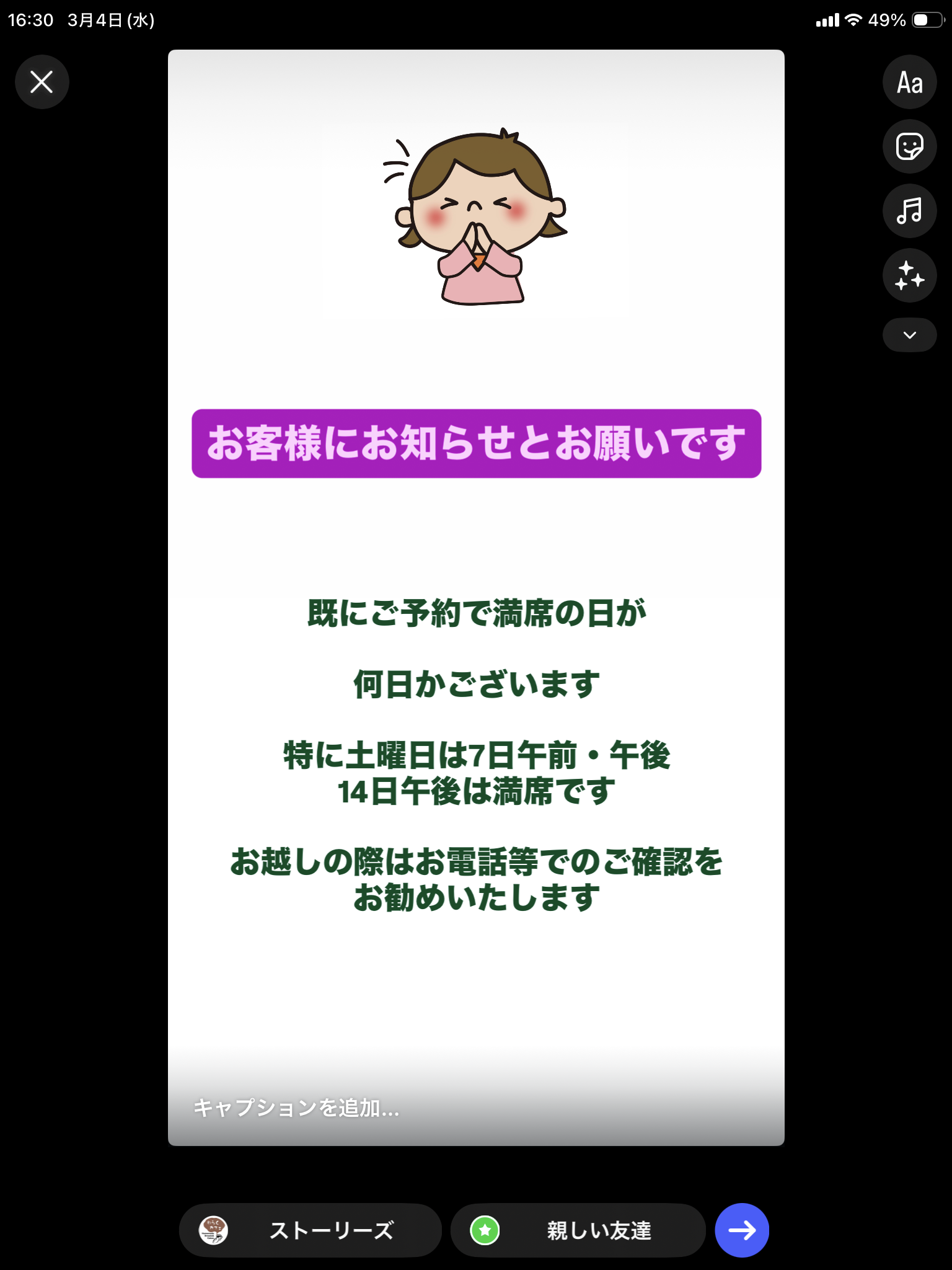Close the story editor
The image size is (952, 1270).
(42, 82)
